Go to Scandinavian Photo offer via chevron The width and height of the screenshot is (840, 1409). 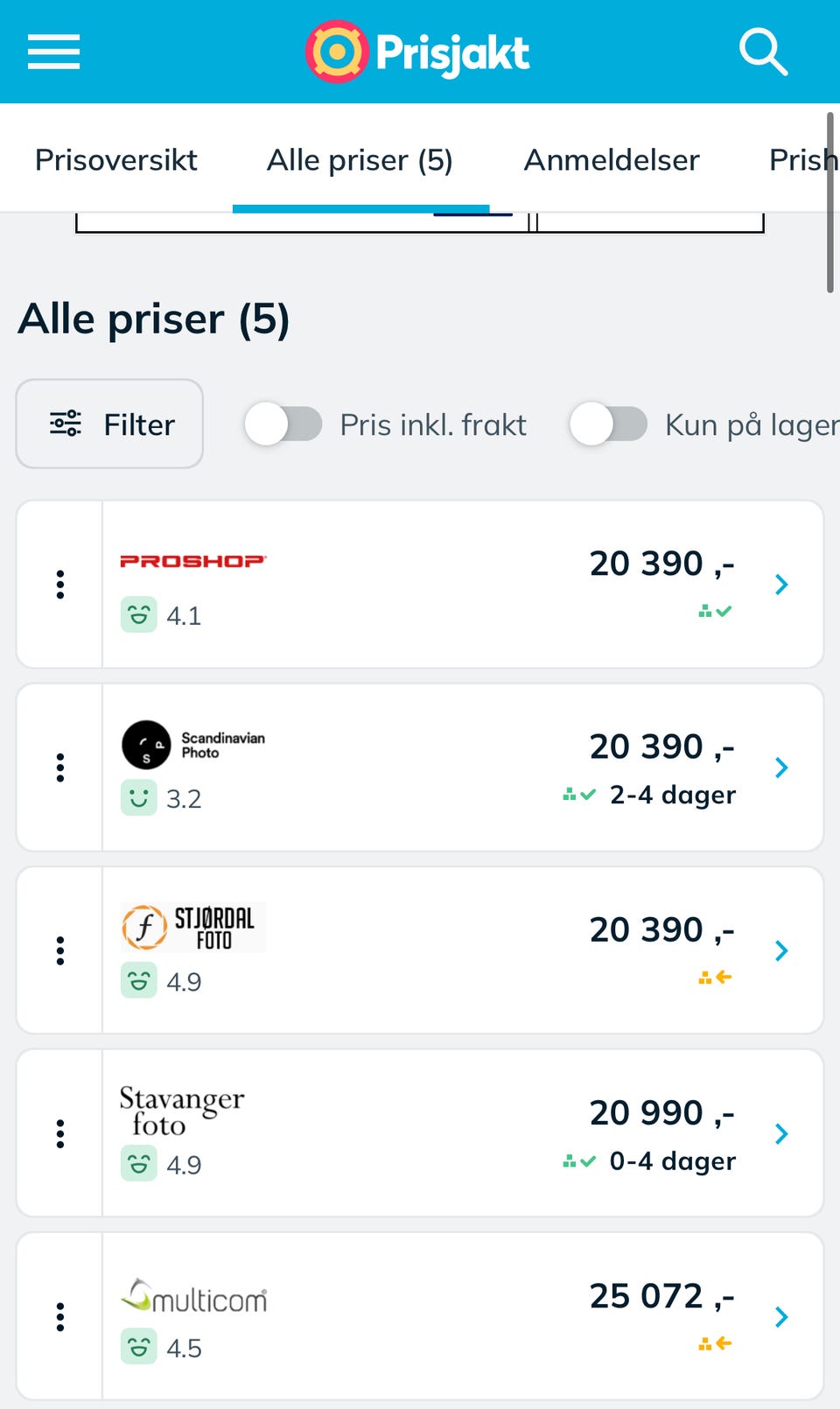click(781, 768)
